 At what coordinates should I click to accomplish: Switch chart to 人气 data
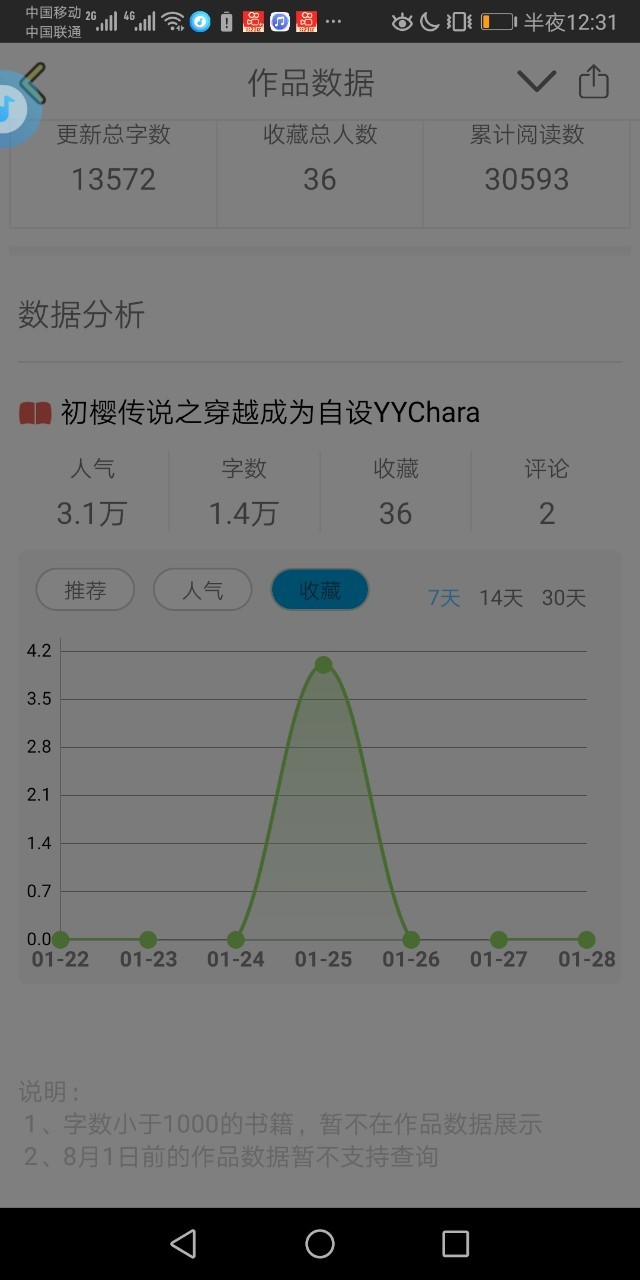tap(202, 590)
